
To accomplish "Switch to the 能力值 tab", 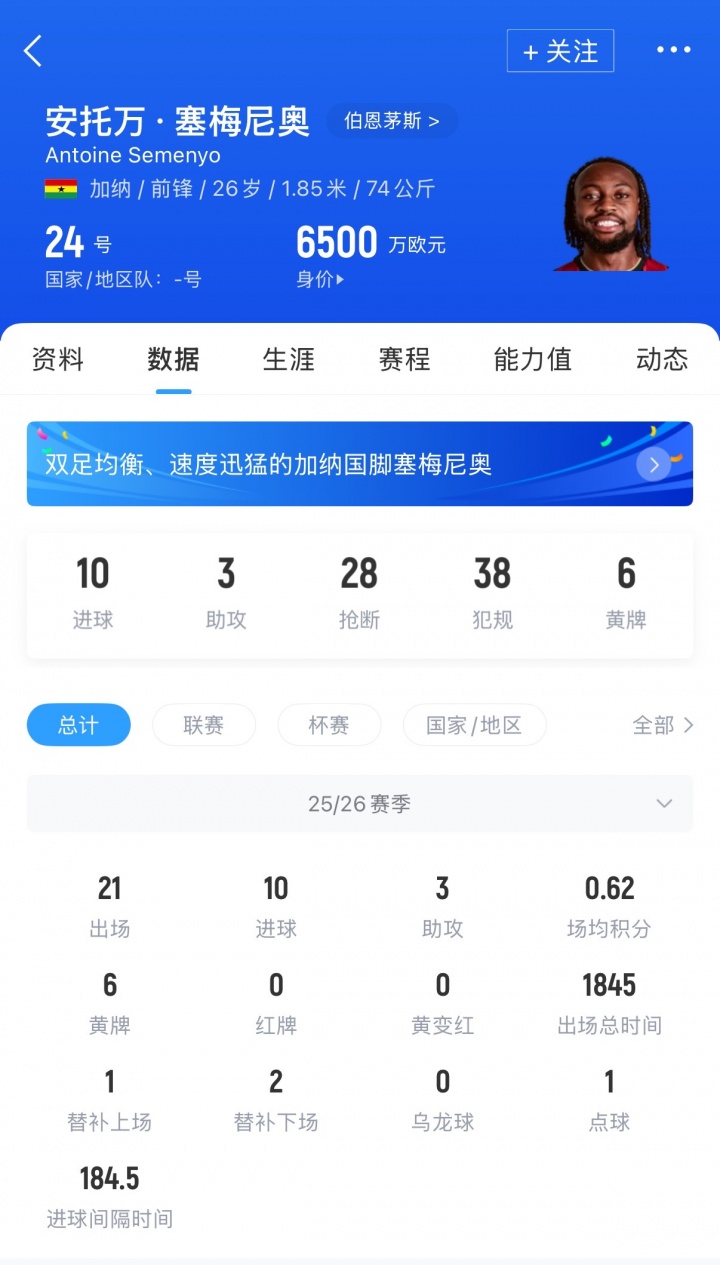I will (x=532, y=359).
